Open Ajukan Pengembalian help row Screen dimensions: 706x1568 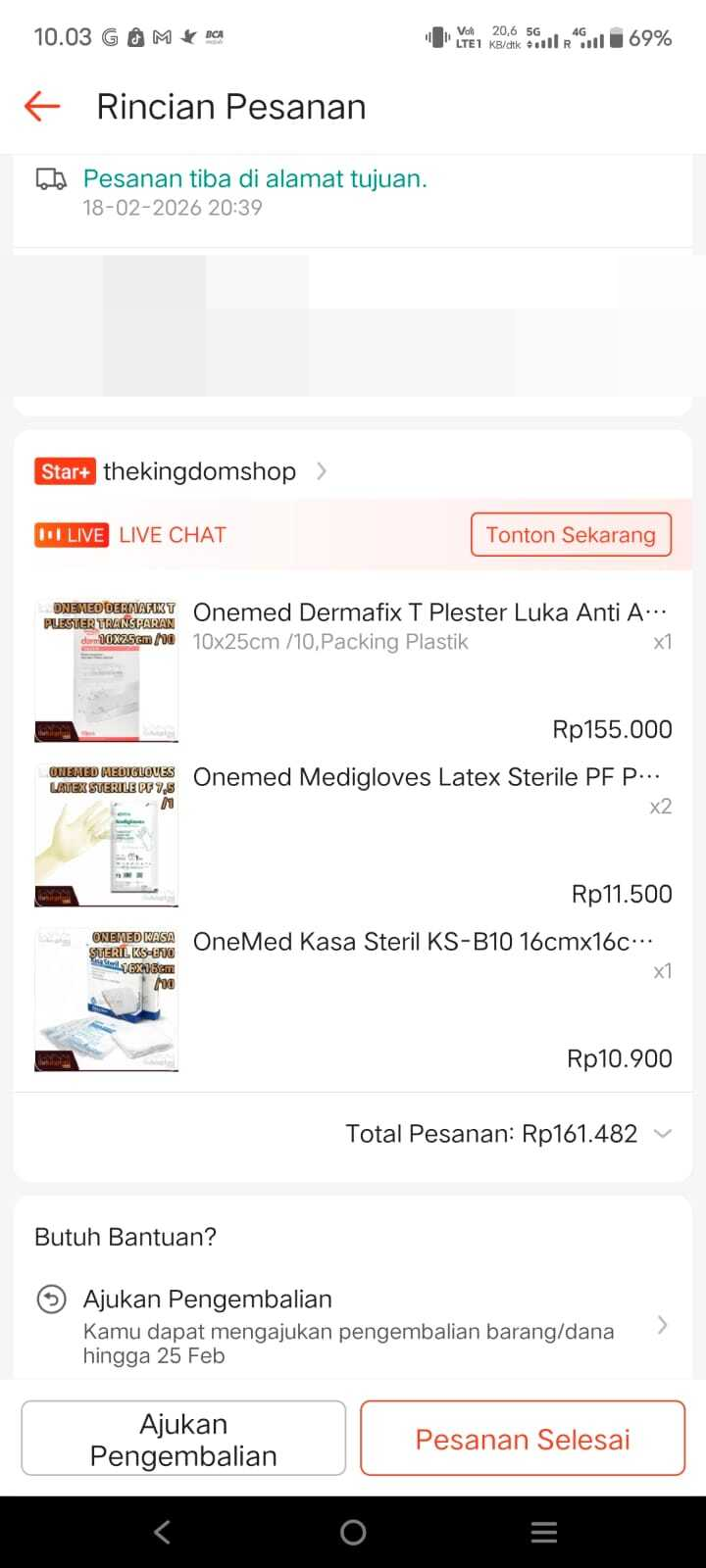coord(353,1327)
